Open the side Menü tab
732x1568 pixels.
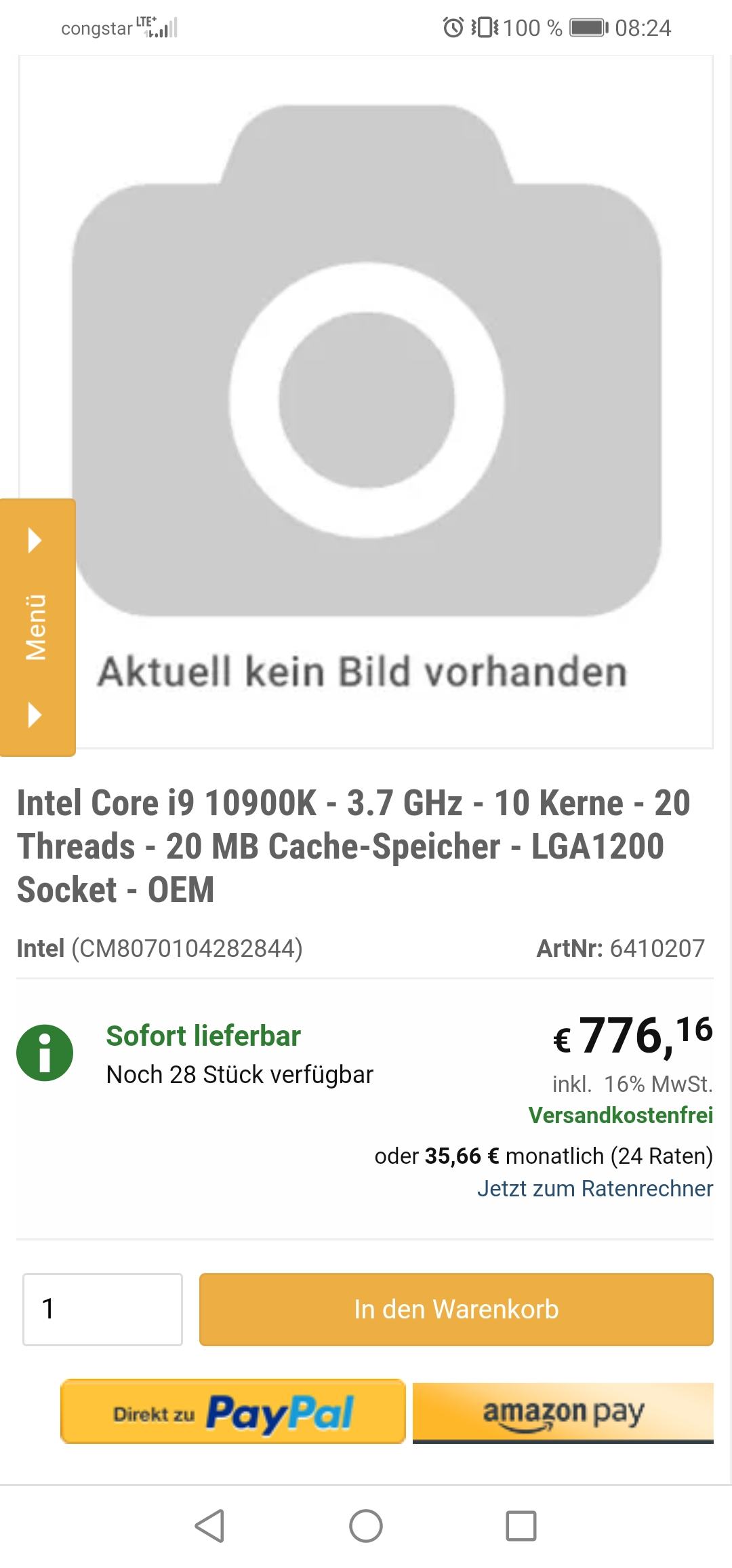point(37,627)
